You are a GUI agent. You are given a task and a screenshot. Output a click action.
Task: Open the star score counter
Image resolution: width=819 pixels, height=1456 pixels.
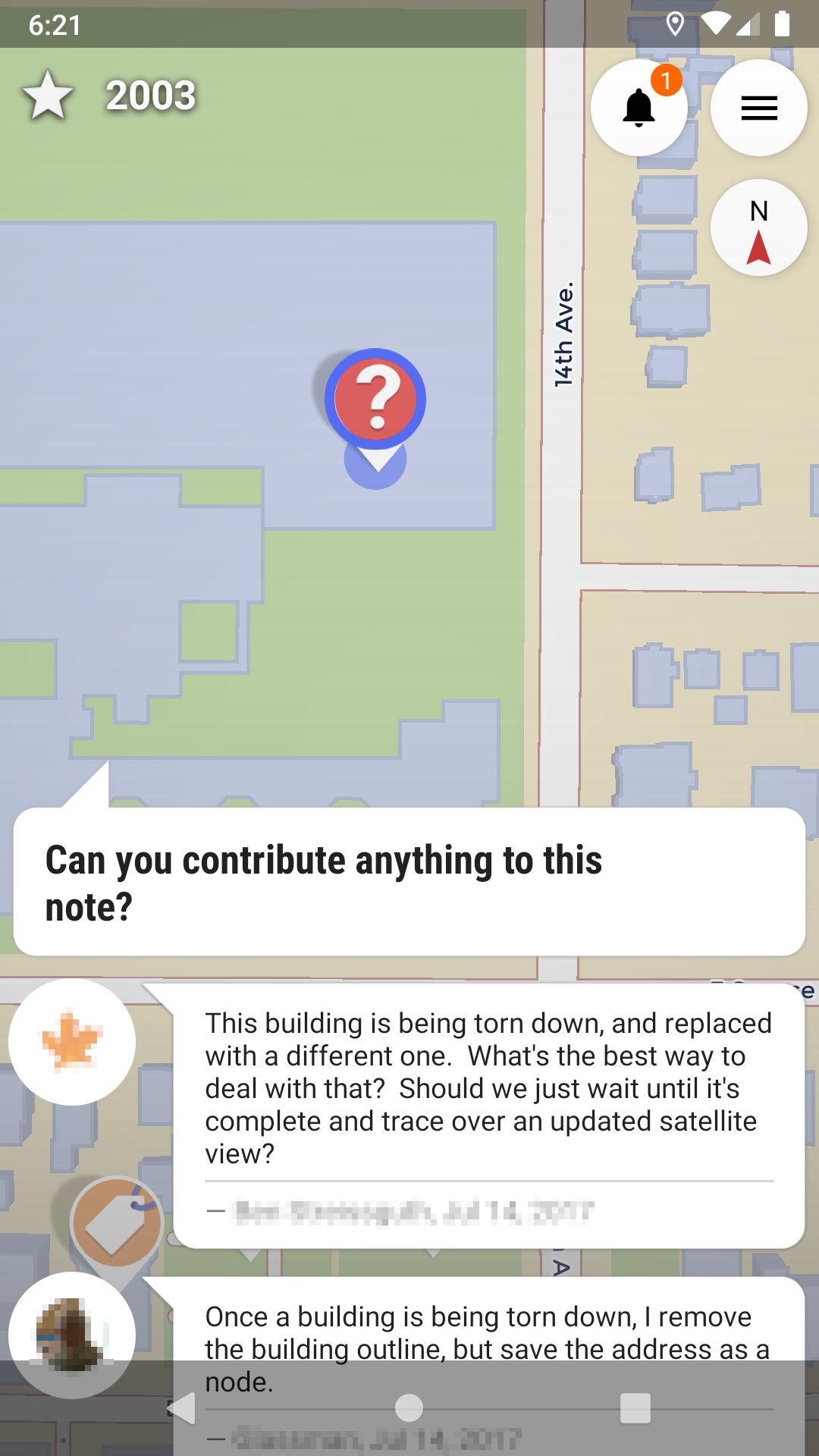click(x=110, y=96)
